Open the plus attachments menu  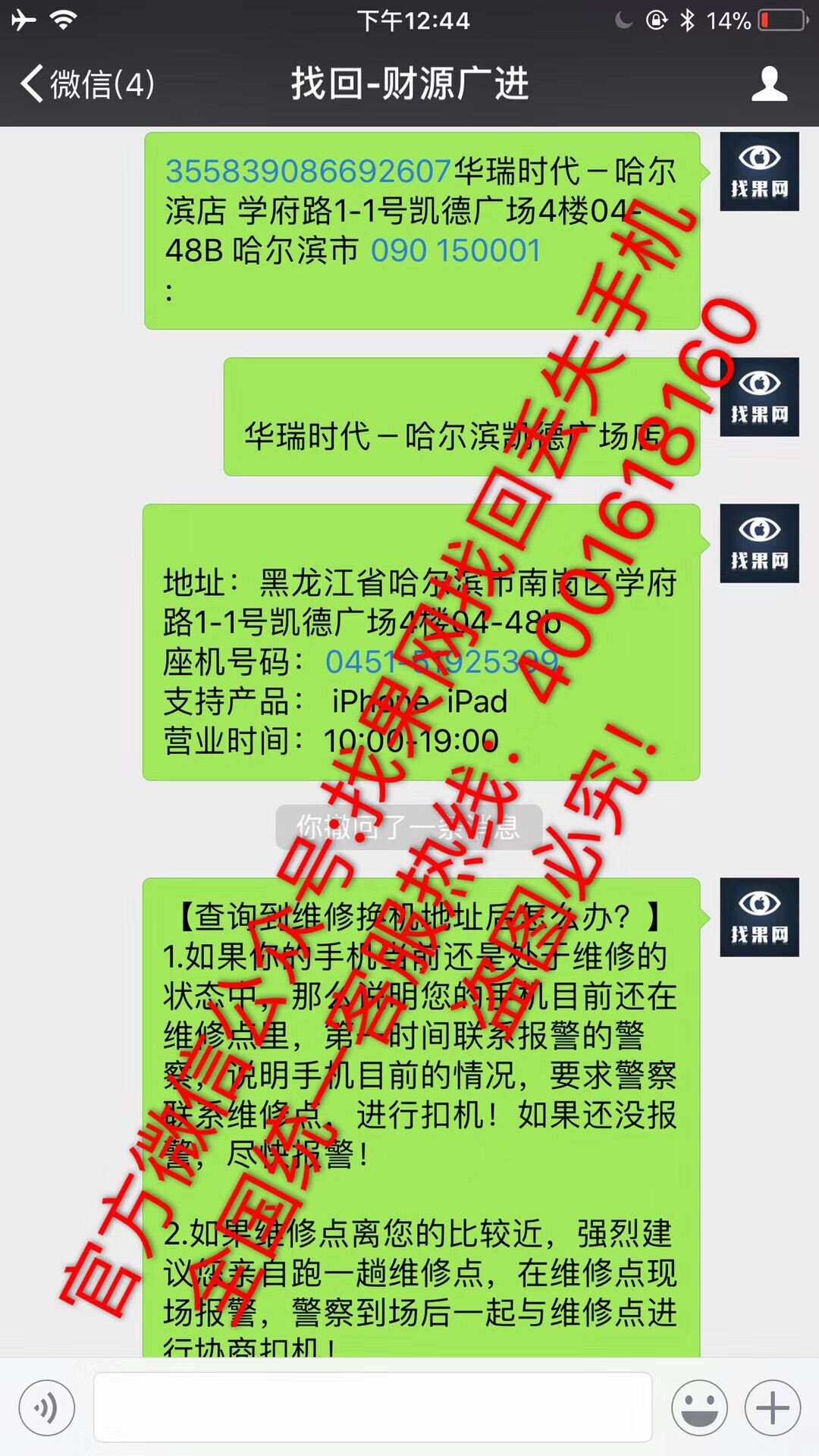tap(772, 1408)
